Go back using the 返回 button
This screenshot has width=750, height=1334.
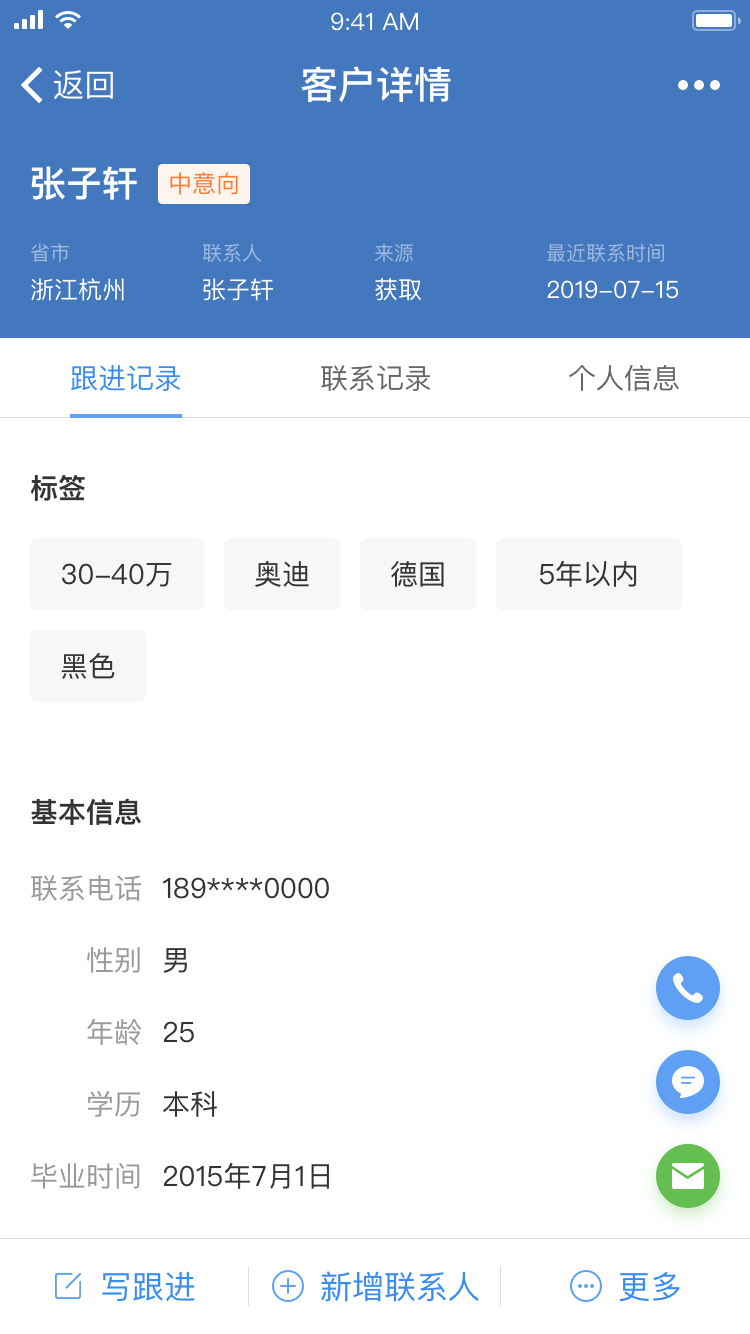click(68, 85)
